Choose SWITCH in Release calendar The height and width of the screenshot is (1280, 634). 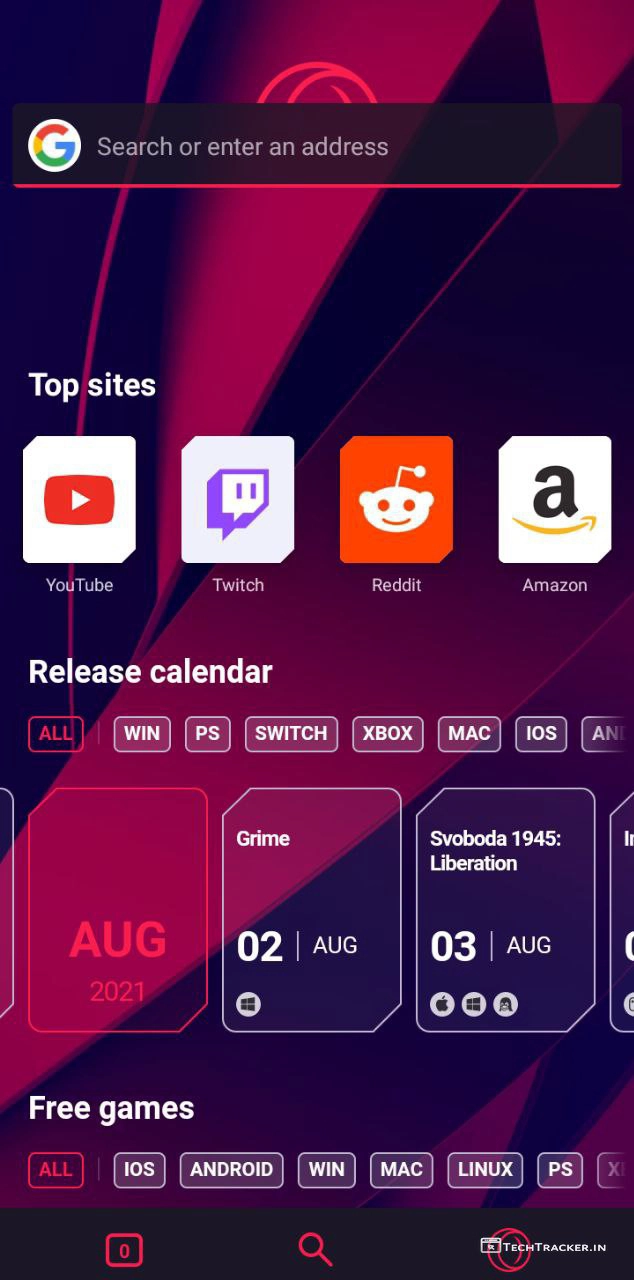[291, 733]
